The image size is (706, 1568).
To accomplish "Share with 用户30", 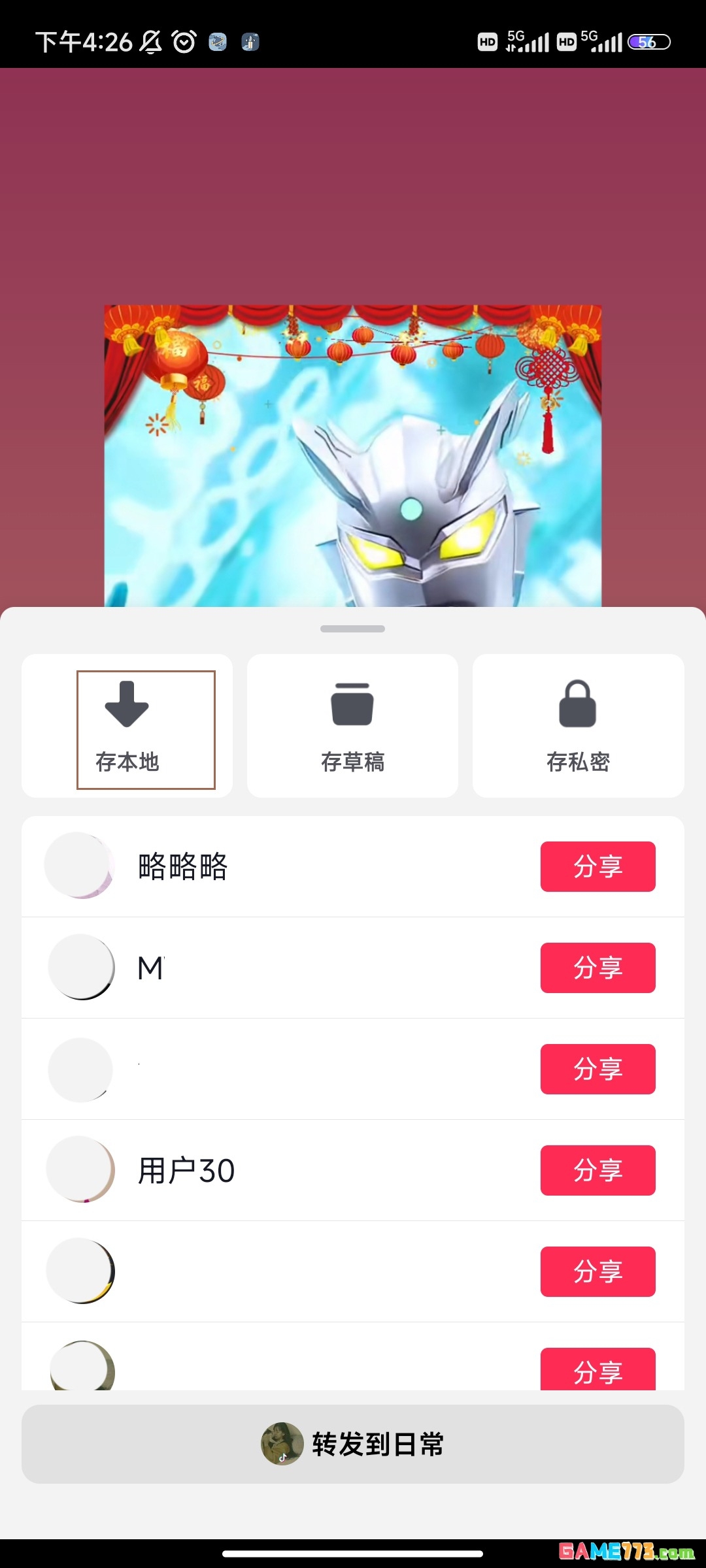I will pos(597,1170).
